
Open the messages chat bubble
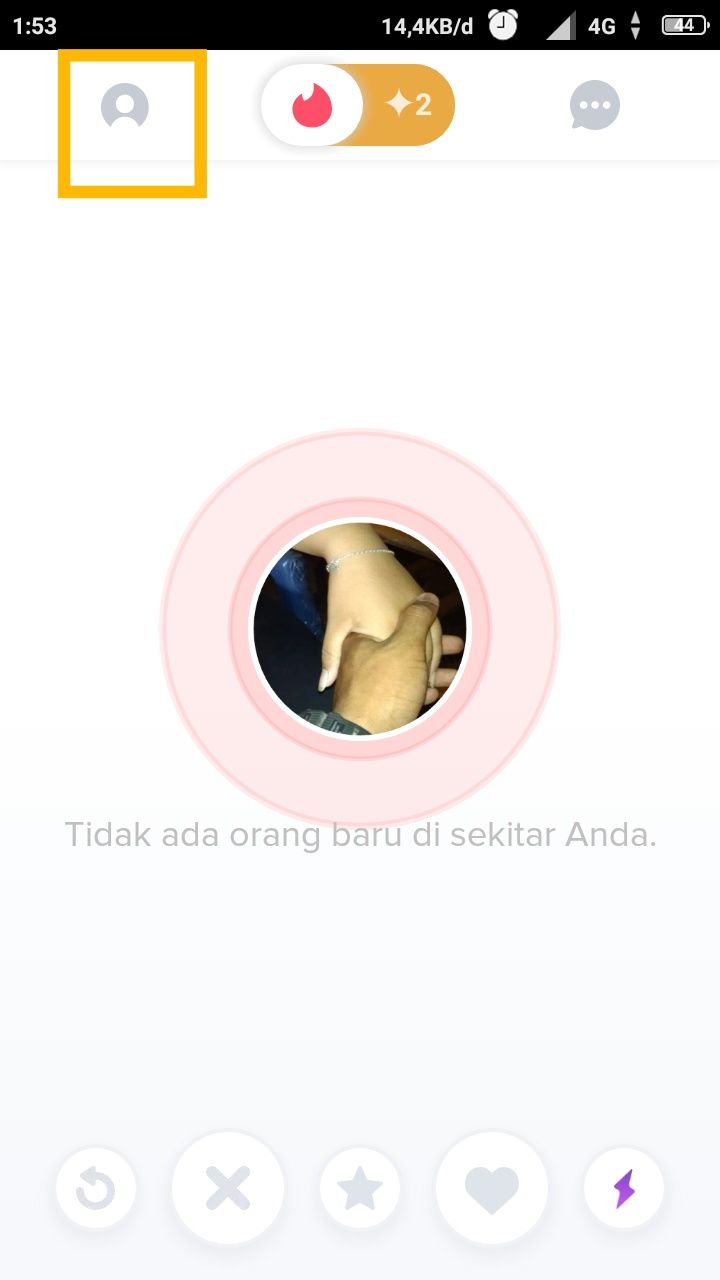coord(595,105)
